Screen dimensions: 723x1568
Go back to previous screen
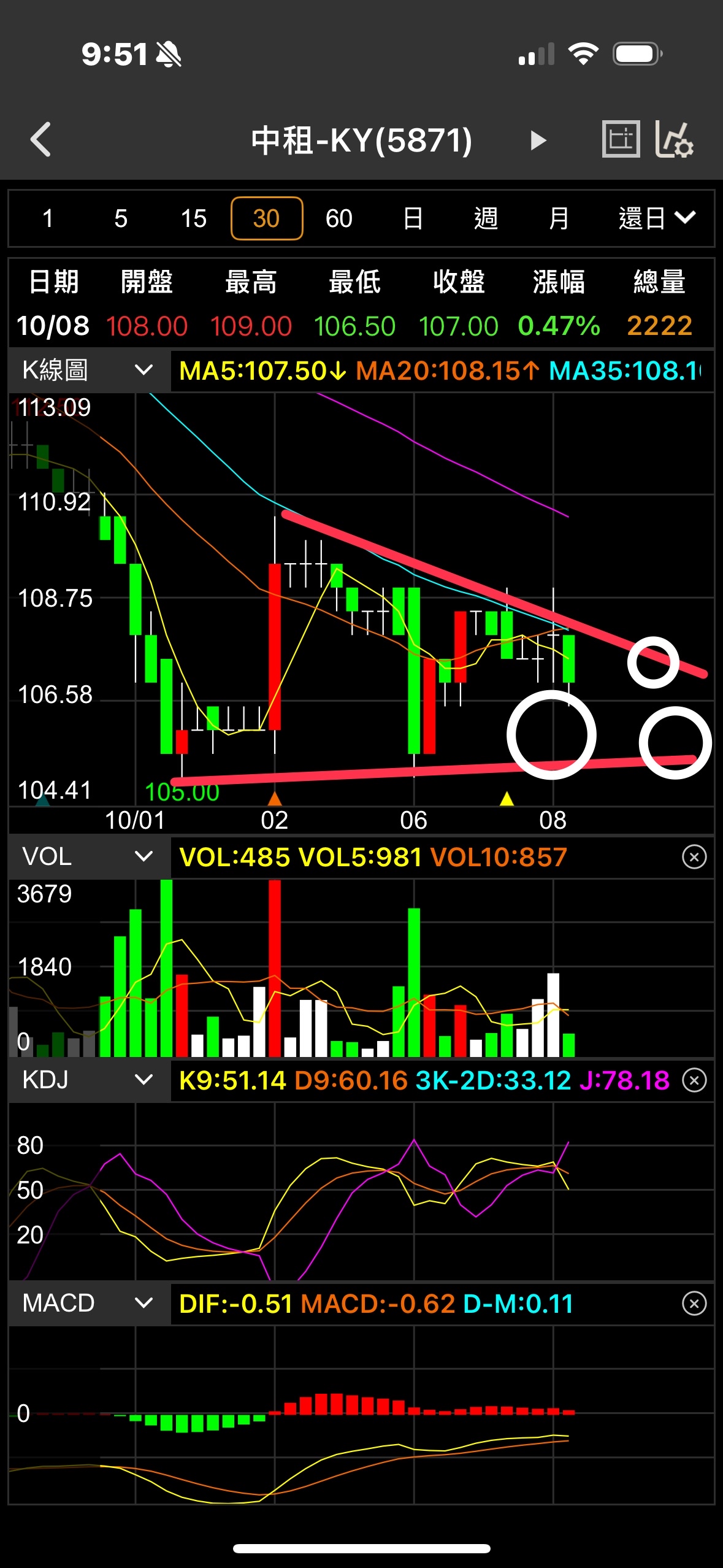coord(41,140)
